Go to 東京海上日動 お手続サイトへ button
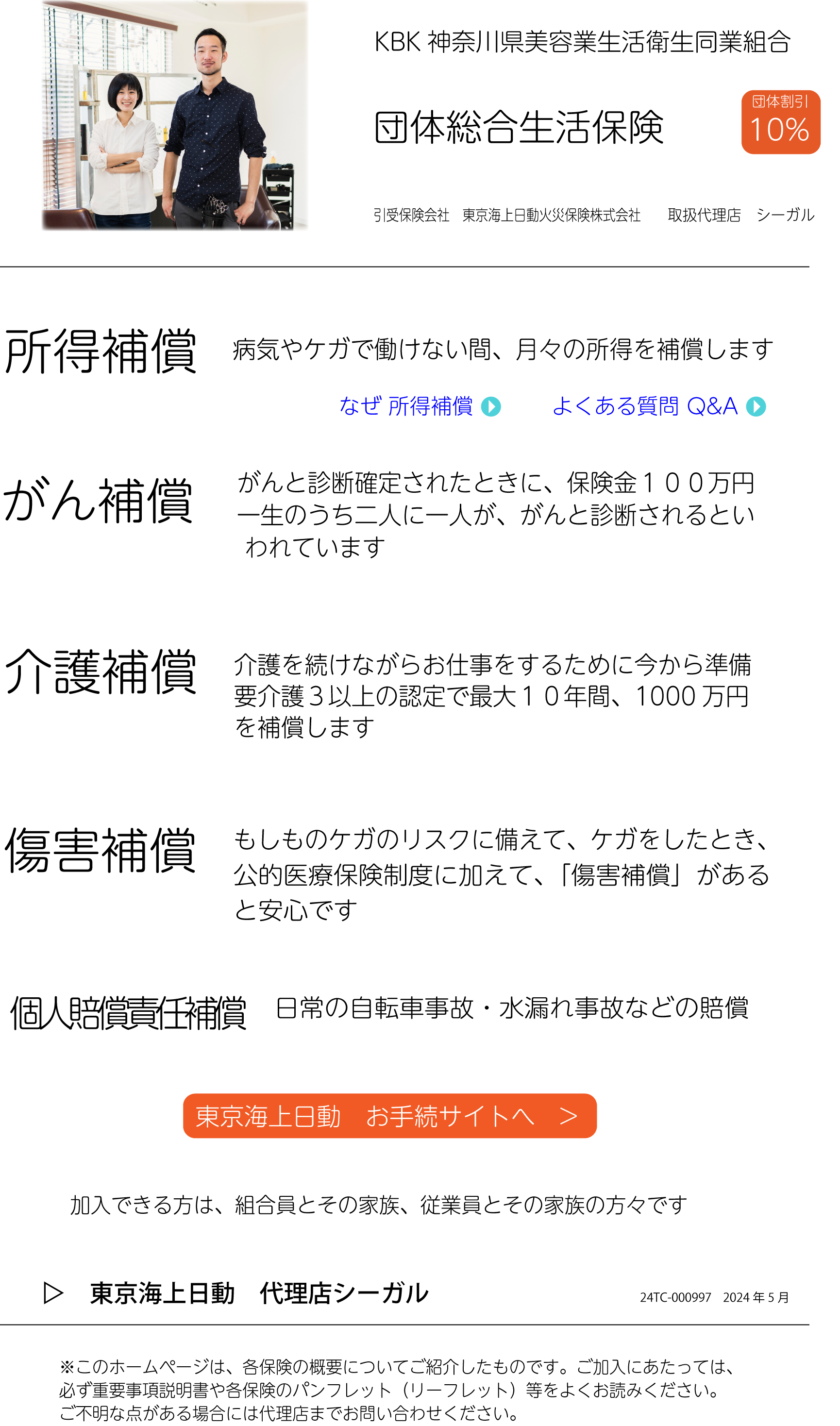Screen dimensions: 840x1426 389,1116
